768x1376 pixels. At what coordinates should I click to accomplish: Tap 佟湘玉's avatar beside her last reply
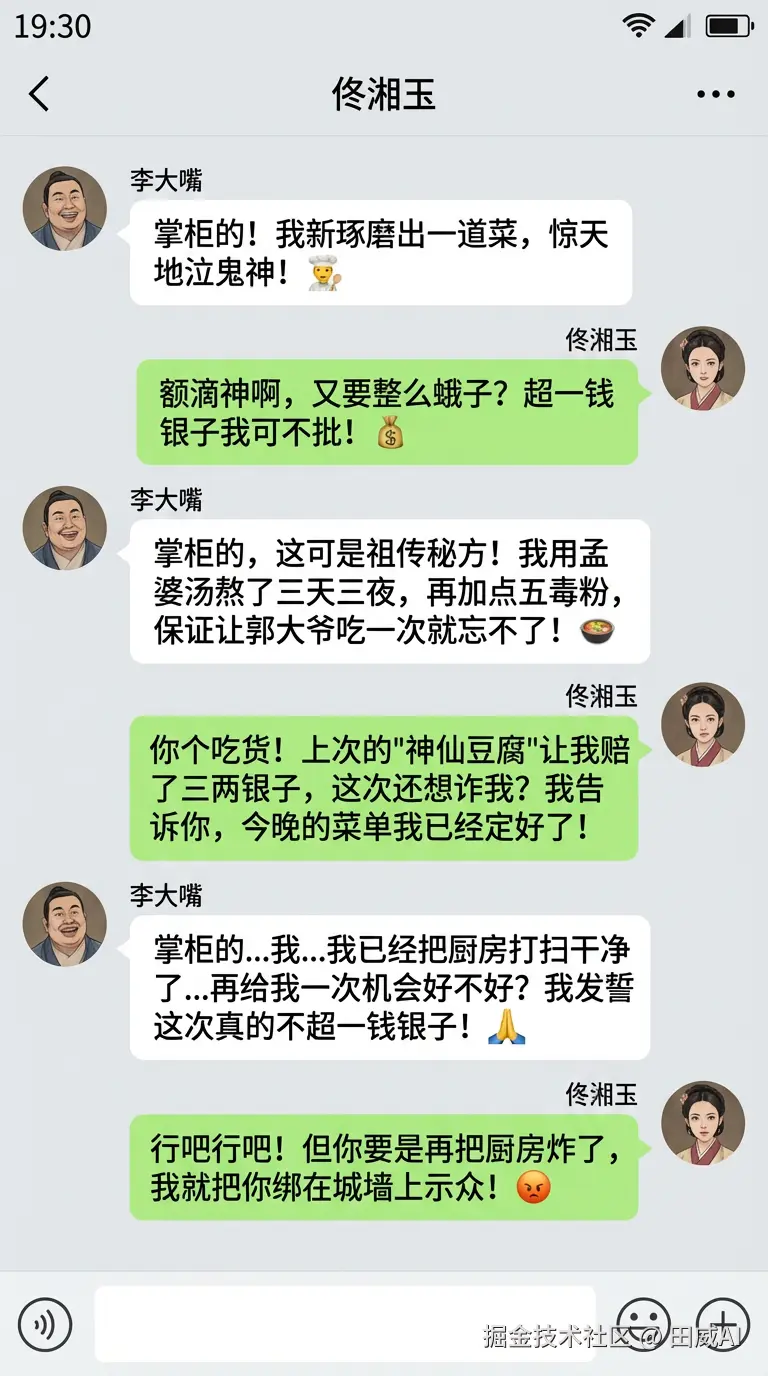703,1123
